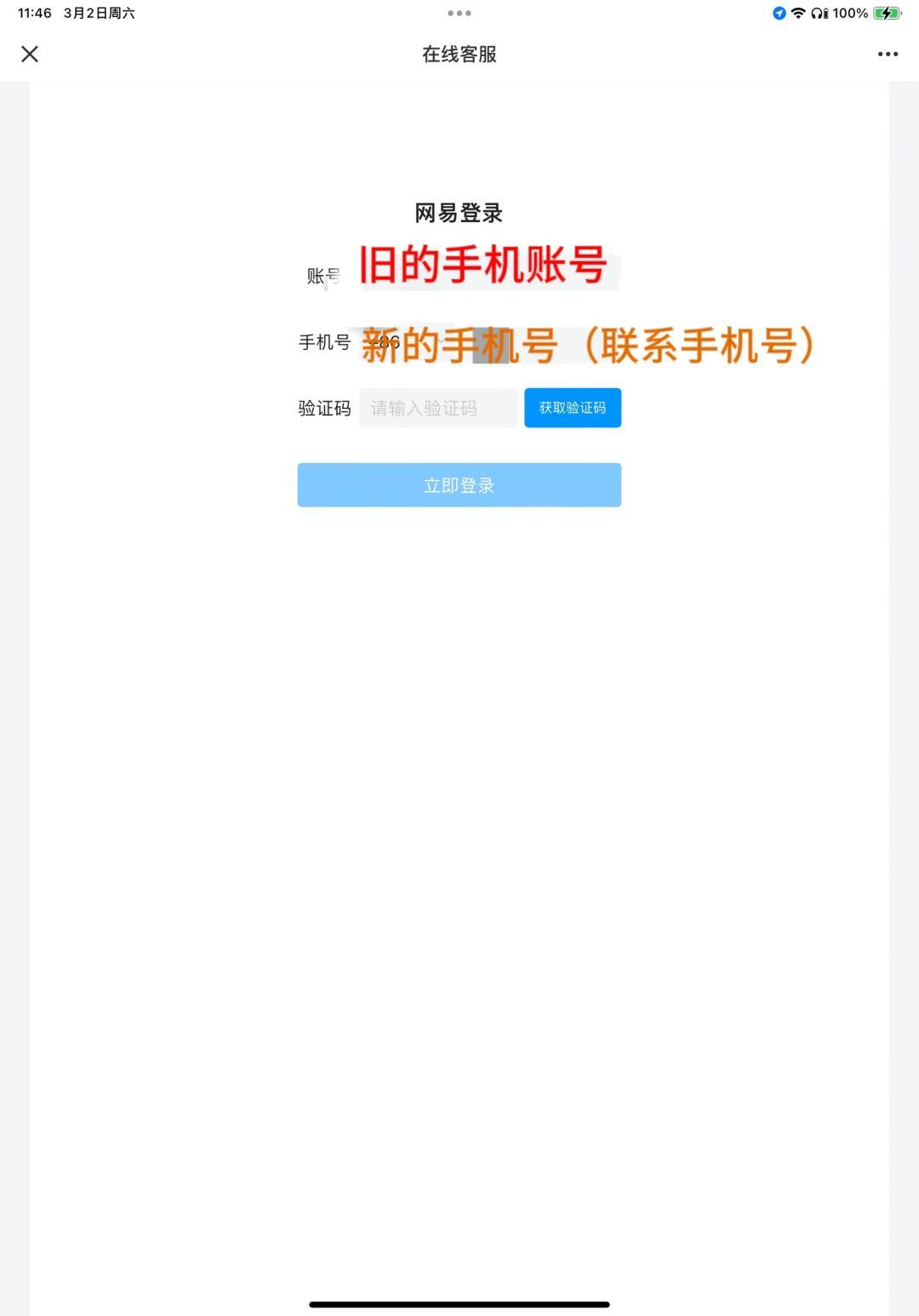Open the three-dot overflow menu
919x1316 pixels.
(888, 54)
